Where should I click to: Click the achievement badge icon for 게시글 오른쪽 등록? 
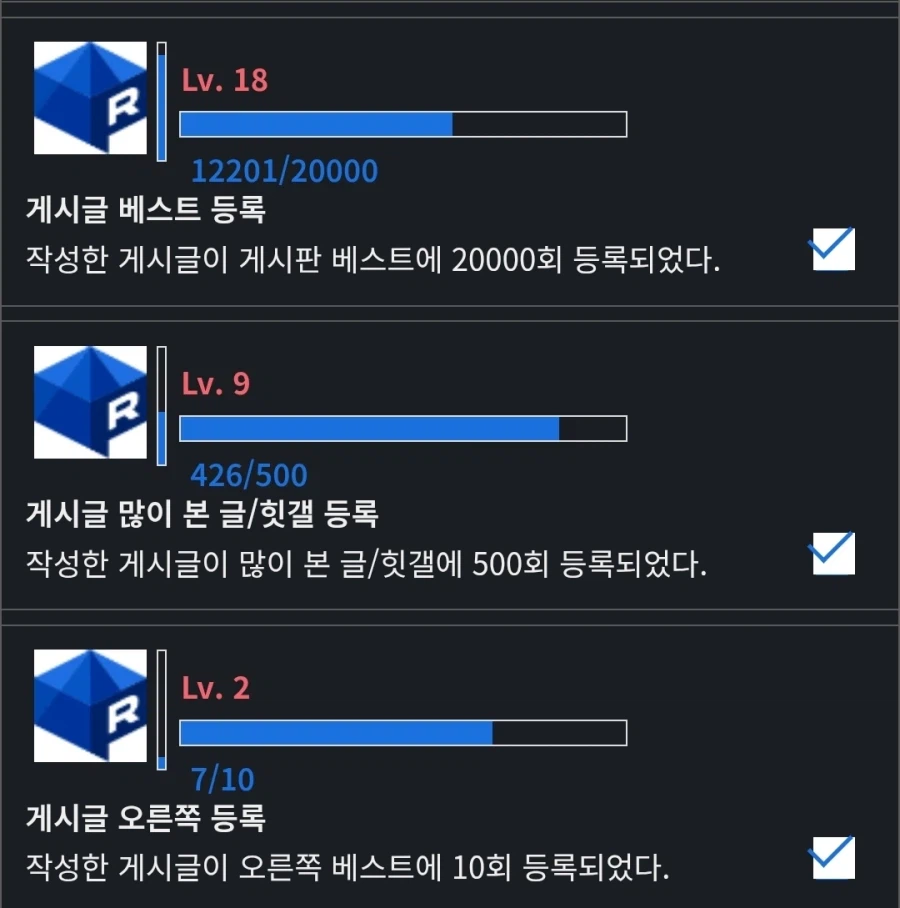click(x=89, y=706)
